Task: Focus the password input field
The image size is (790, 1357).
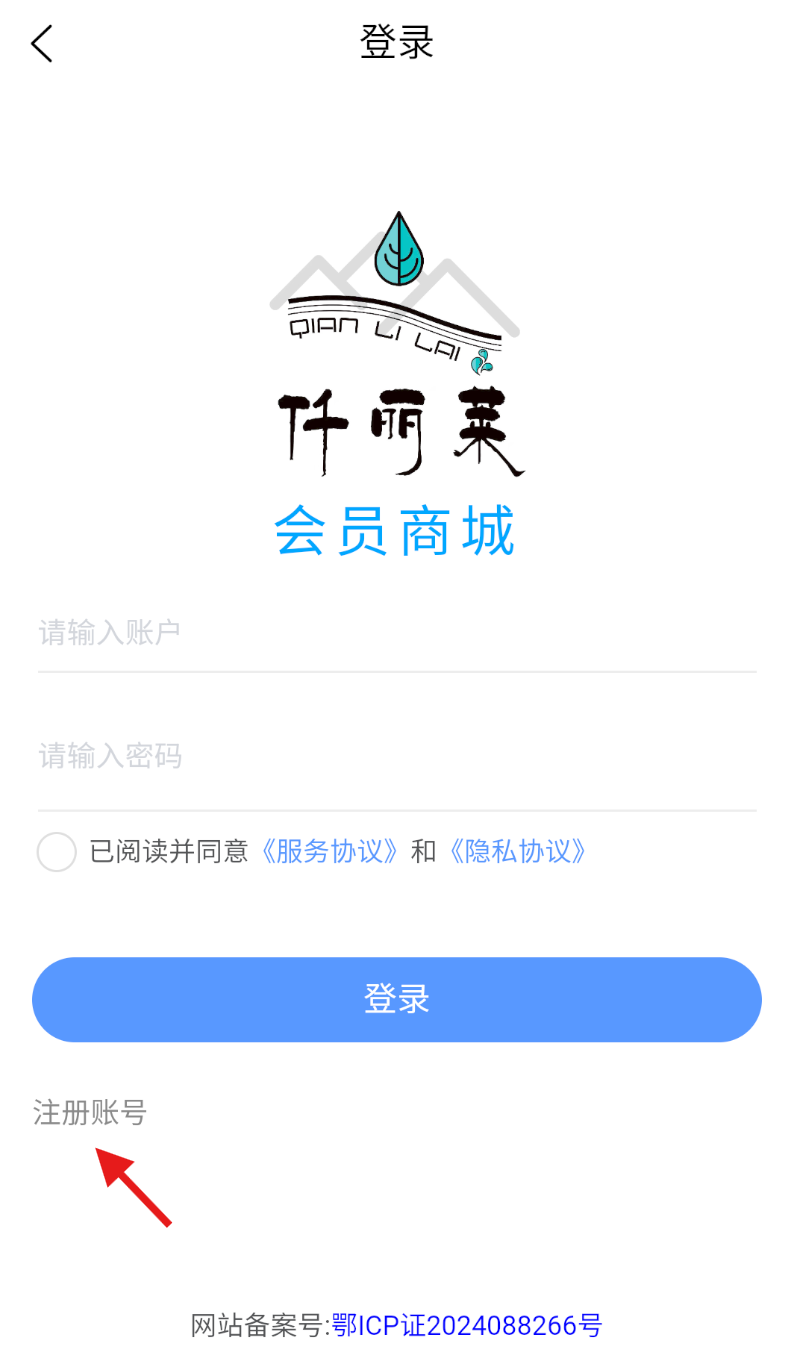Action: [x=396, y=756]
